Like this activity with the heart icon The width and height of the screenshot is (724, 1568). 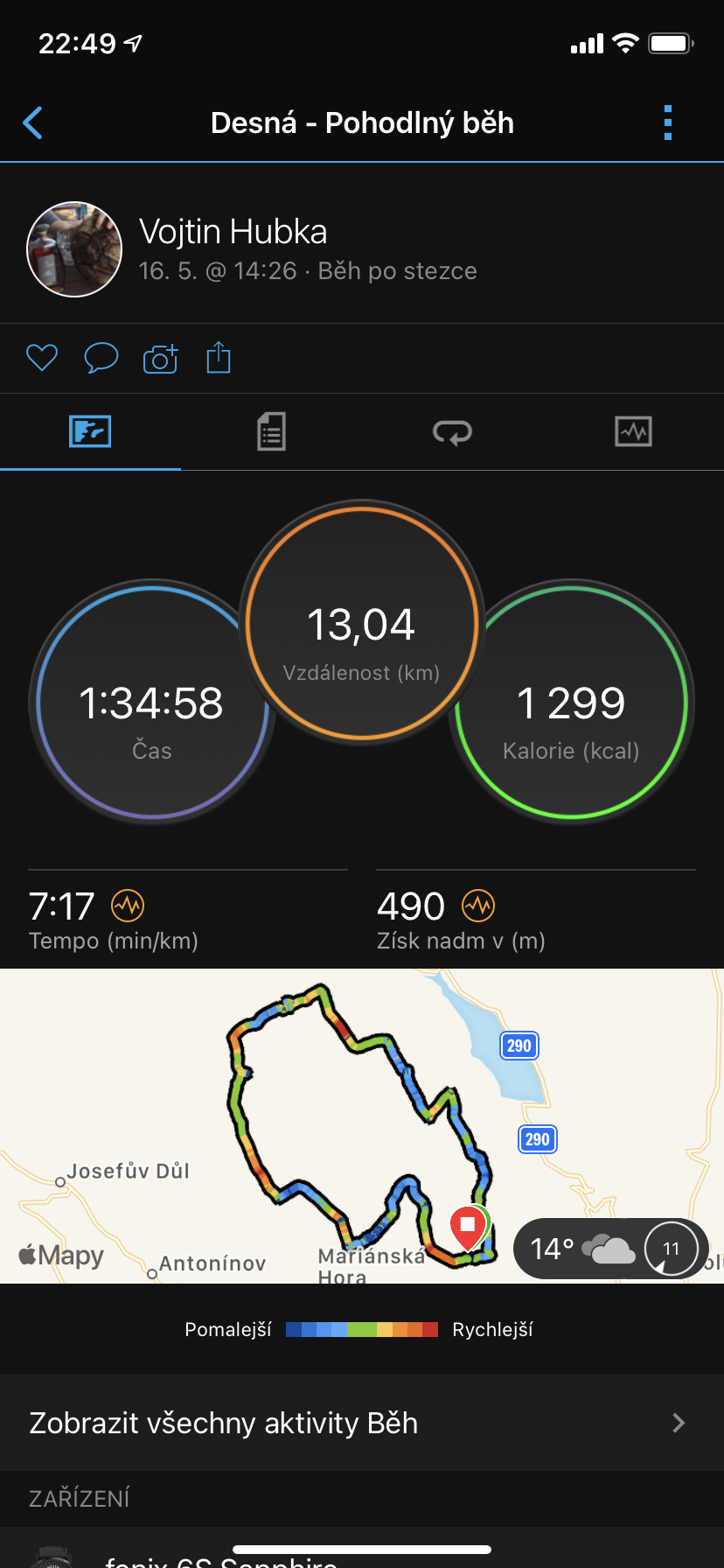(x=42, y=358)
